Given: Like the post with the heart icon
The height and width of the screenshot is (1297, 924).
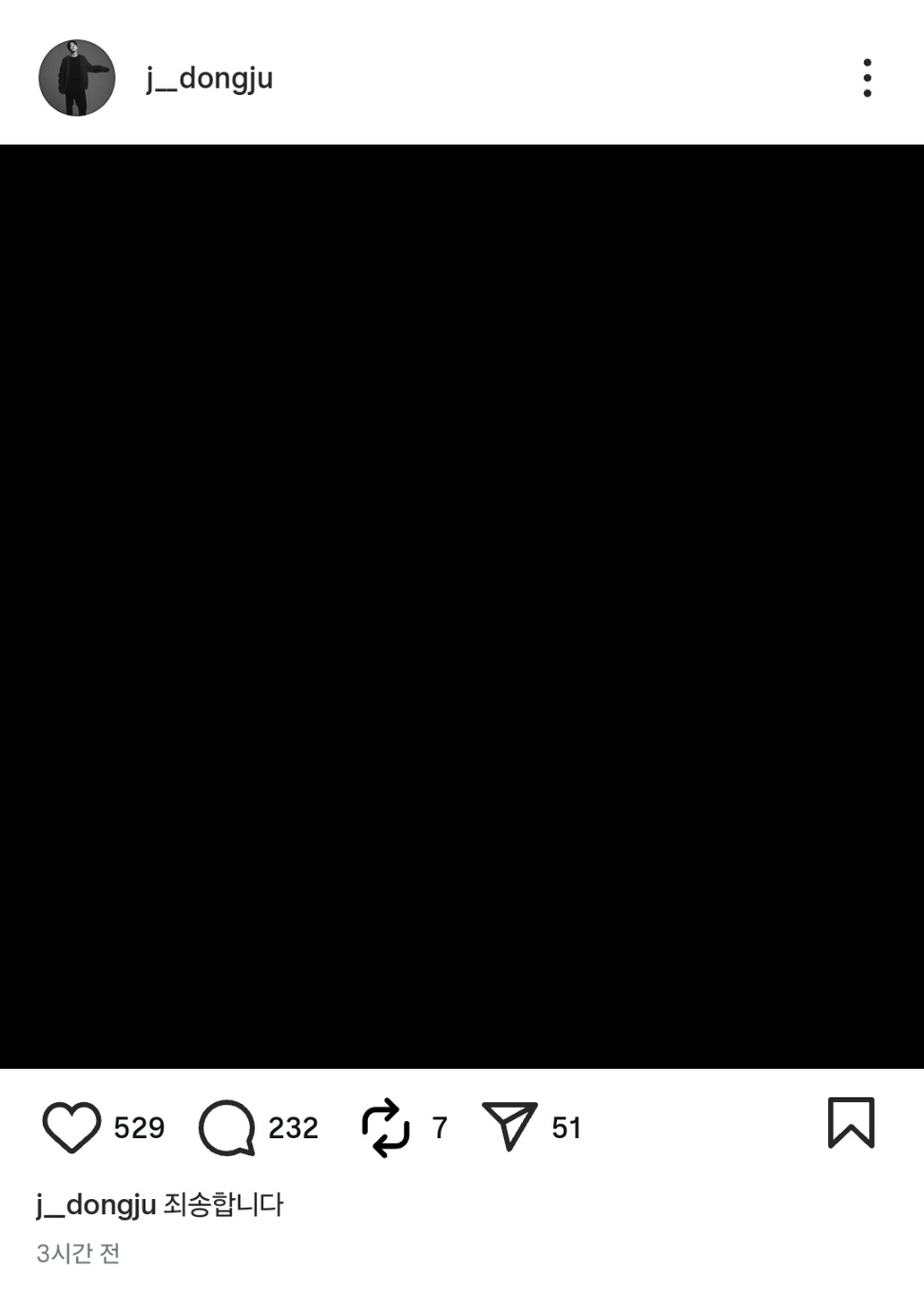Looking at the screenshot, I should click(x=70, y=1128).
